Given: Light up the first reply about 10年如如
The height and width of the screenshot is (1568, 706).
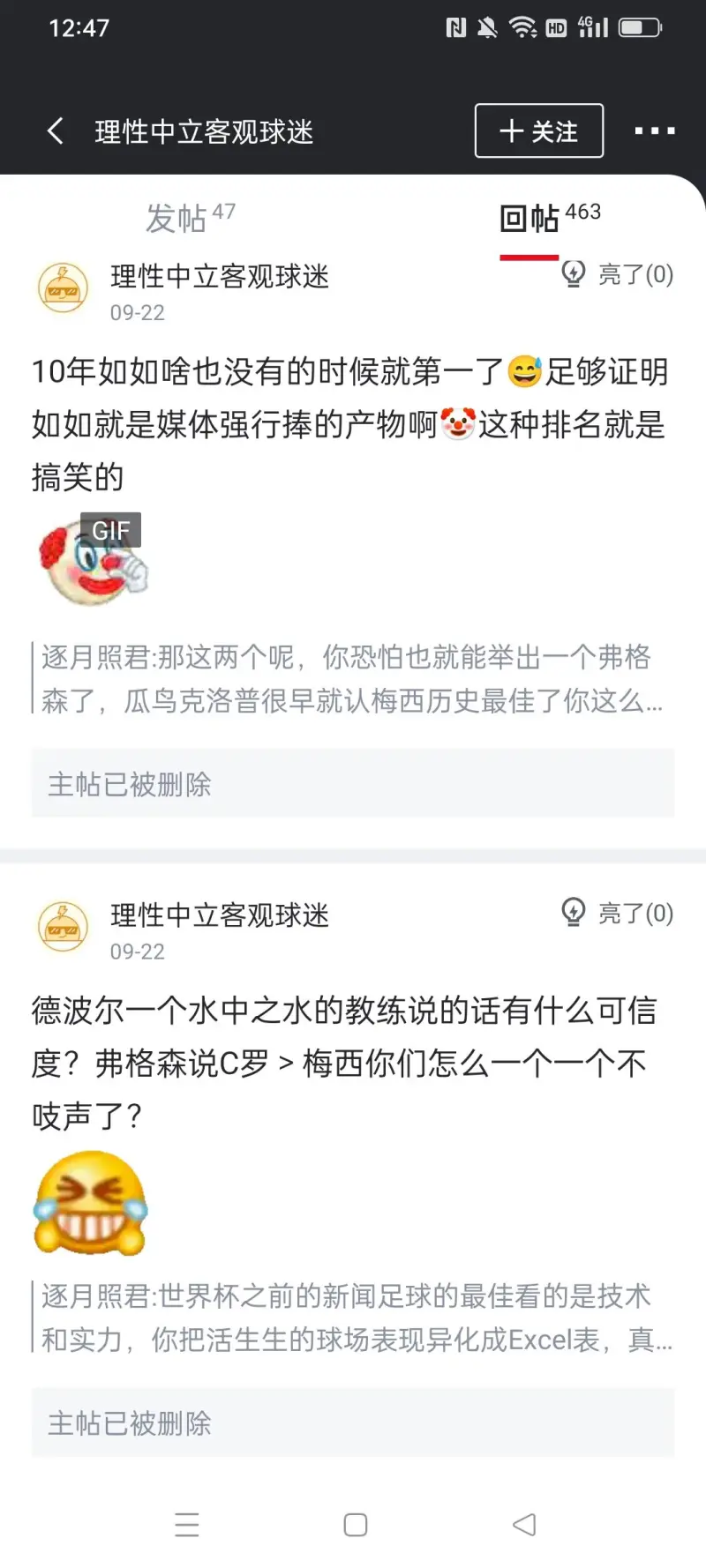Looking at the screenshot, I should tap(618, 275).
